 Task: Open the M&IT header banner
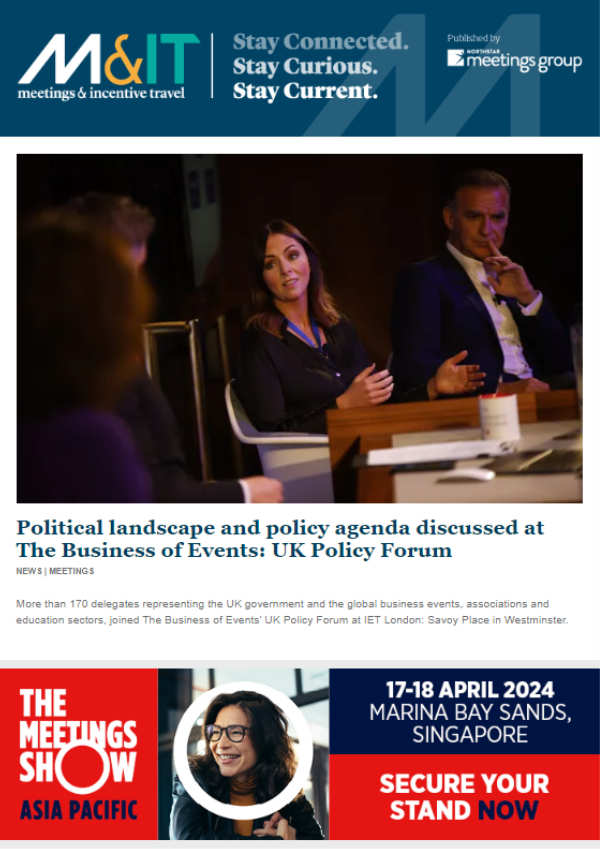(299, 67)
